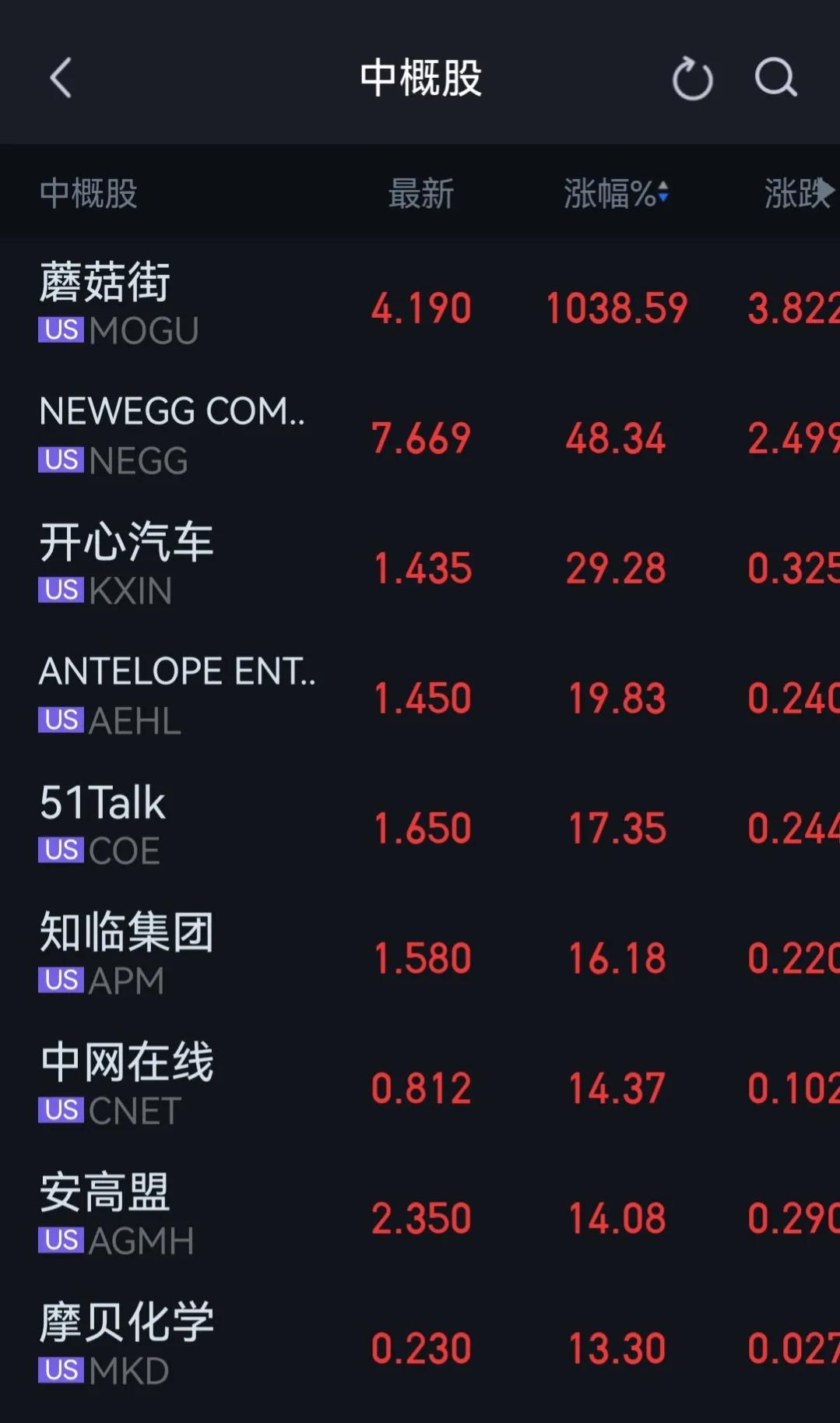Click 蘑菇街's gain value 1038.59

click(617, 308)
